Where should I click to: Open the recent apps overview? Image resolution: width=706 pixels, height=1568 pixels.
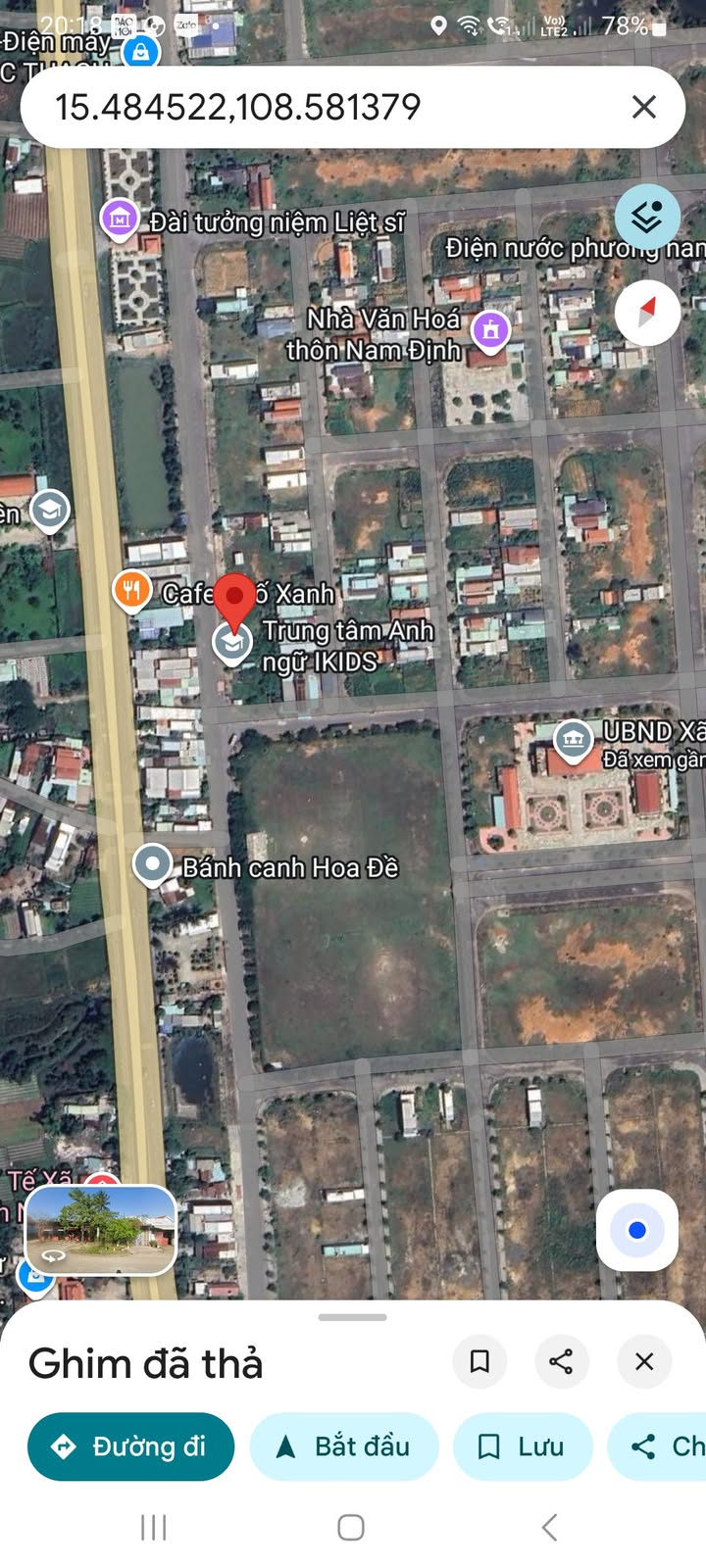(x=154, y=1527)
